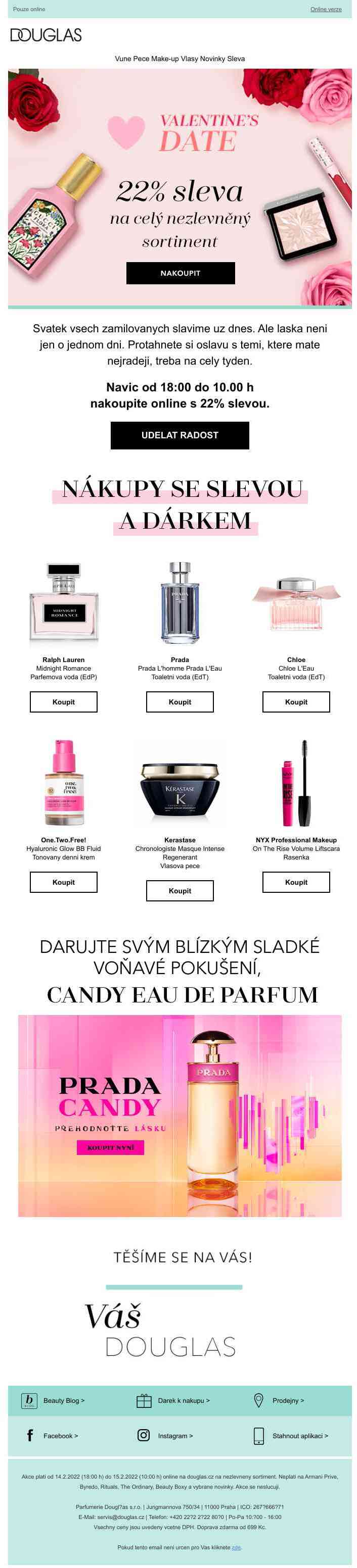Tap Koupit under Chloe L'Eau
Image resolution: width=357 pixels, height=1568 pixels.
(x=296, y=702)
